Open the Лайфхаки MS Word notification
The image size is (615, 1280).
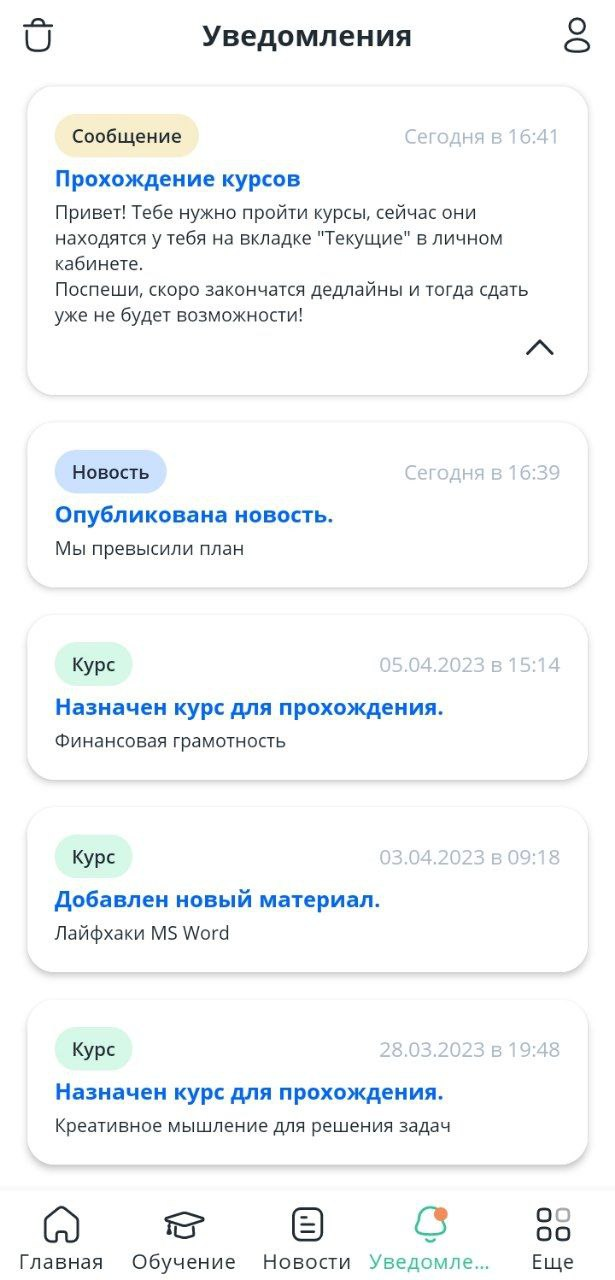307,890
